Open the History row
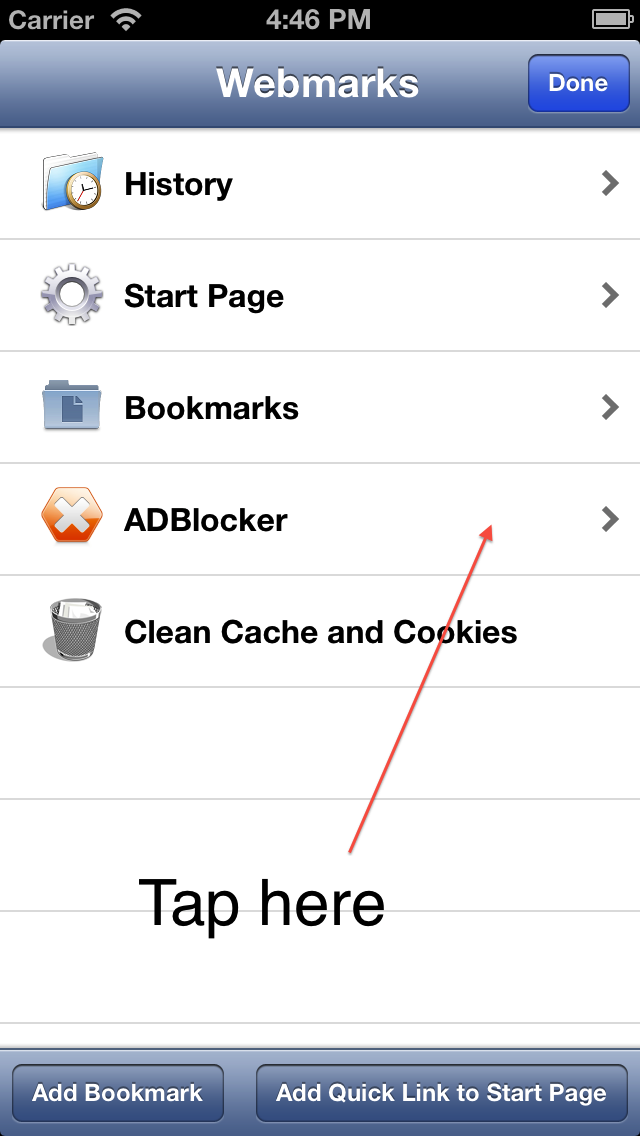 (320, 184)
